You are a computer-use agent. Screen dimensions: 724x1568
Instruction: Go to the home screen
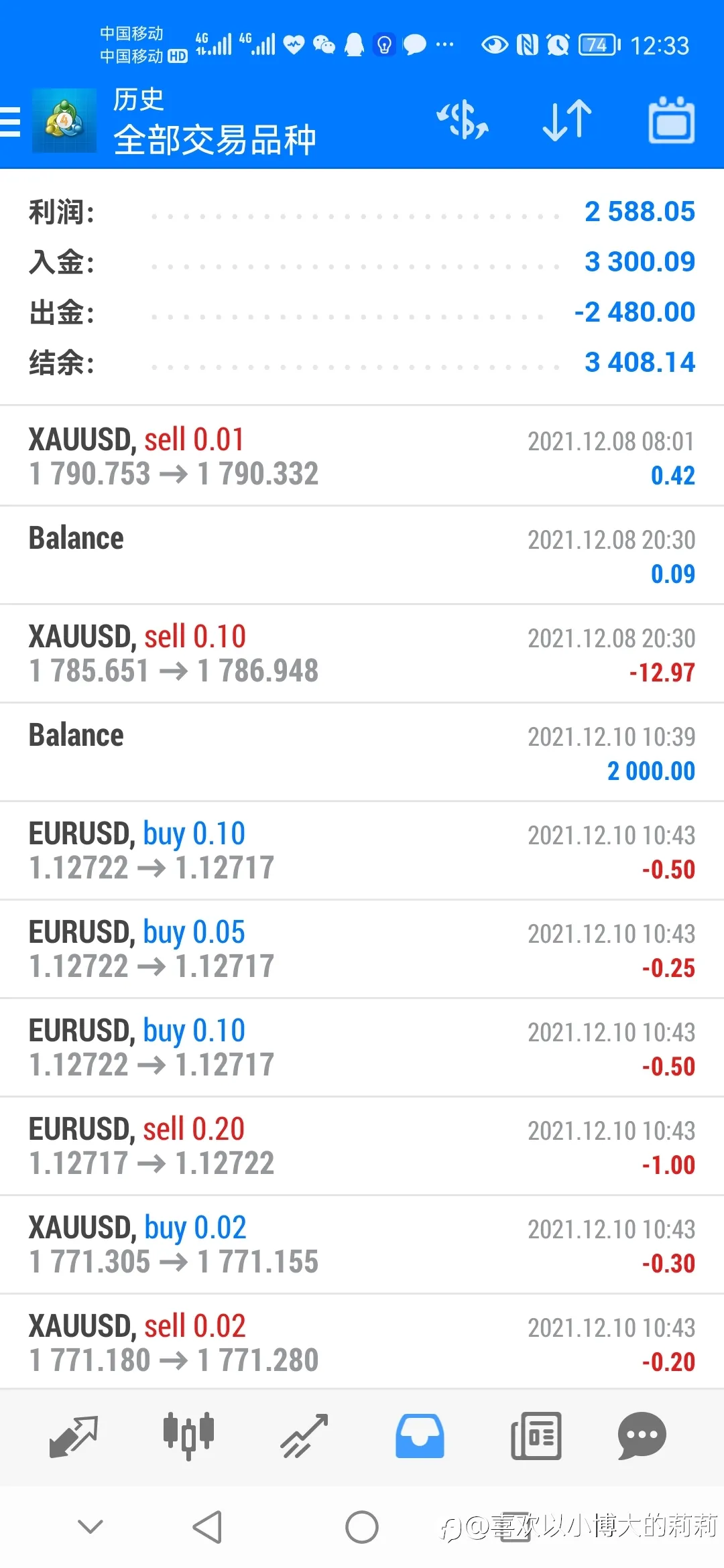(x=362, y=1527)
